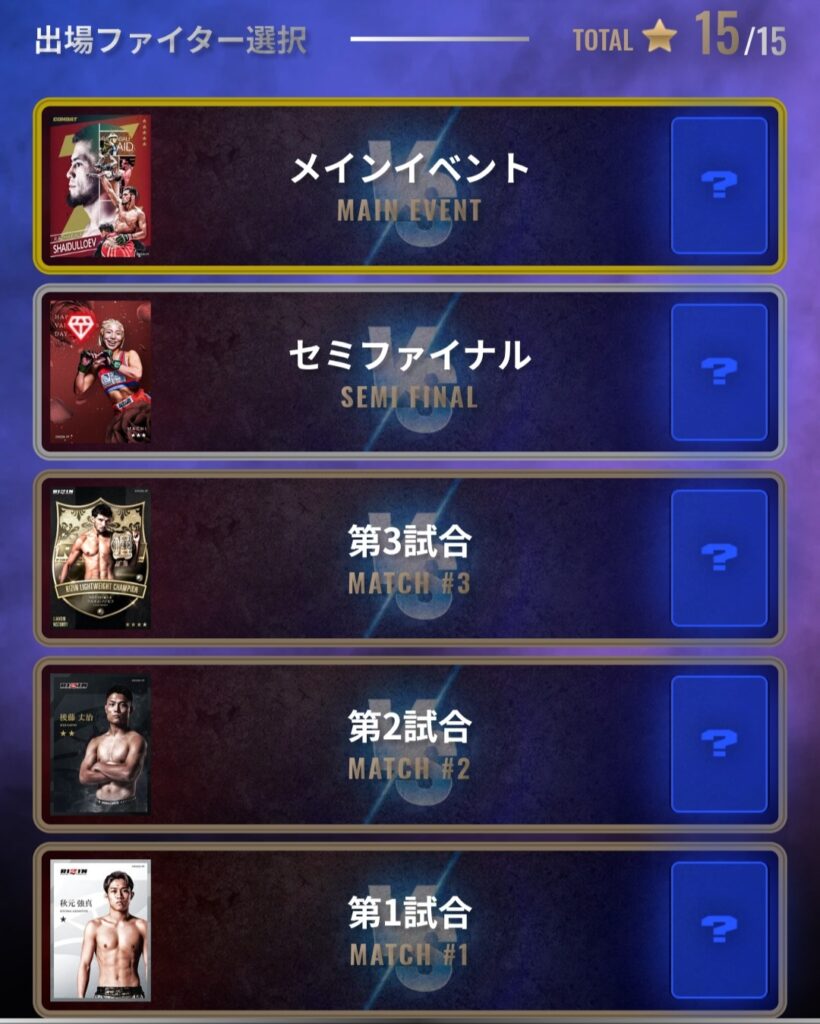
Task: Open the Match #3 fighter card
Action: pos(101,558)
